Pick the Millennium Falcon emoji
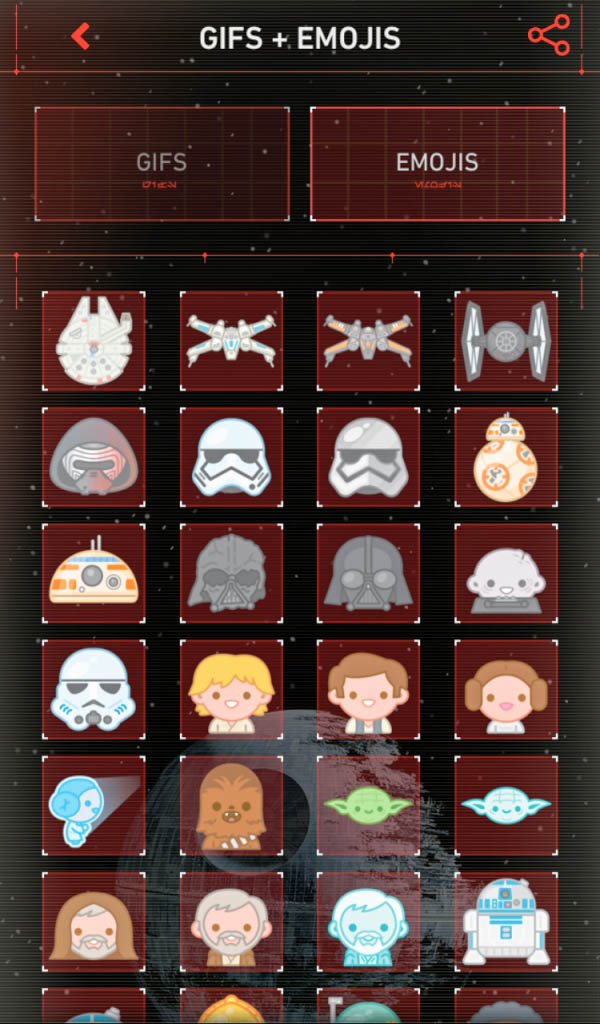600x1024 pixels. point(94,341)
